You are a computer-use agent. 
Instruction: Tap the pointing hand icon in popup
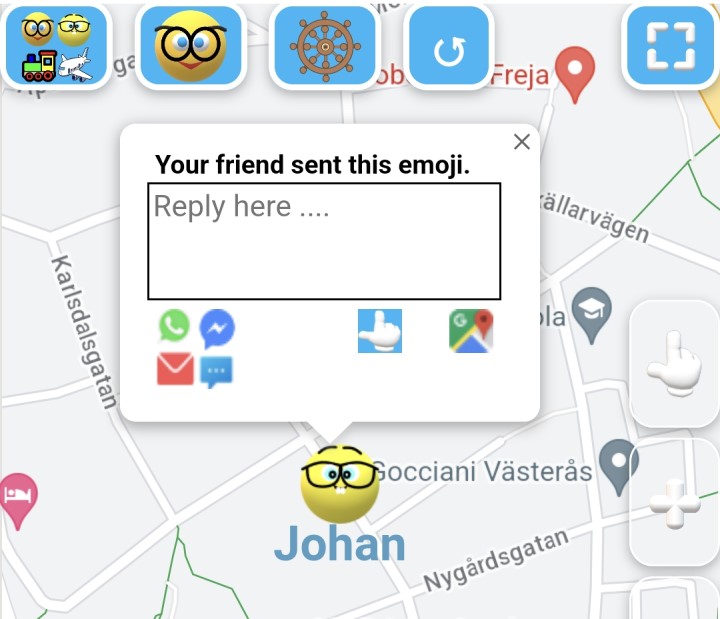380,331
